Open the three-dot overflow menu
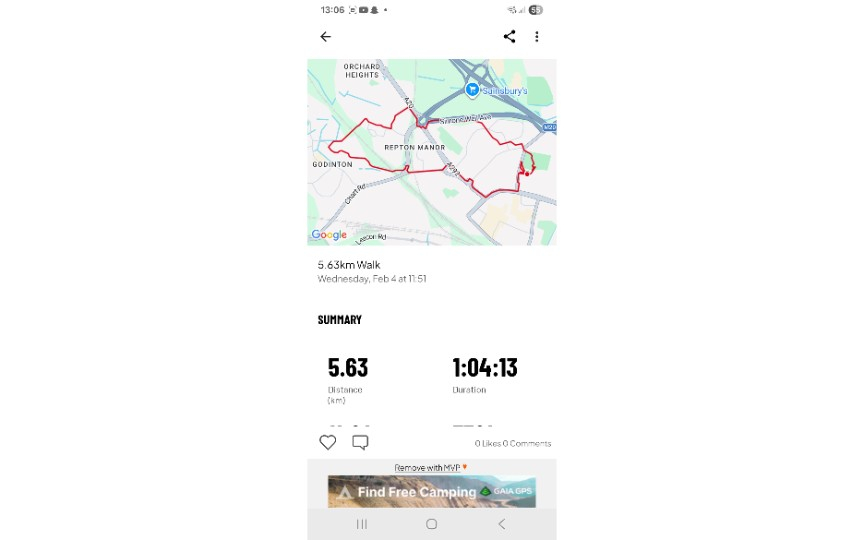This screenshot has width=864, height=540. [537, 37]
